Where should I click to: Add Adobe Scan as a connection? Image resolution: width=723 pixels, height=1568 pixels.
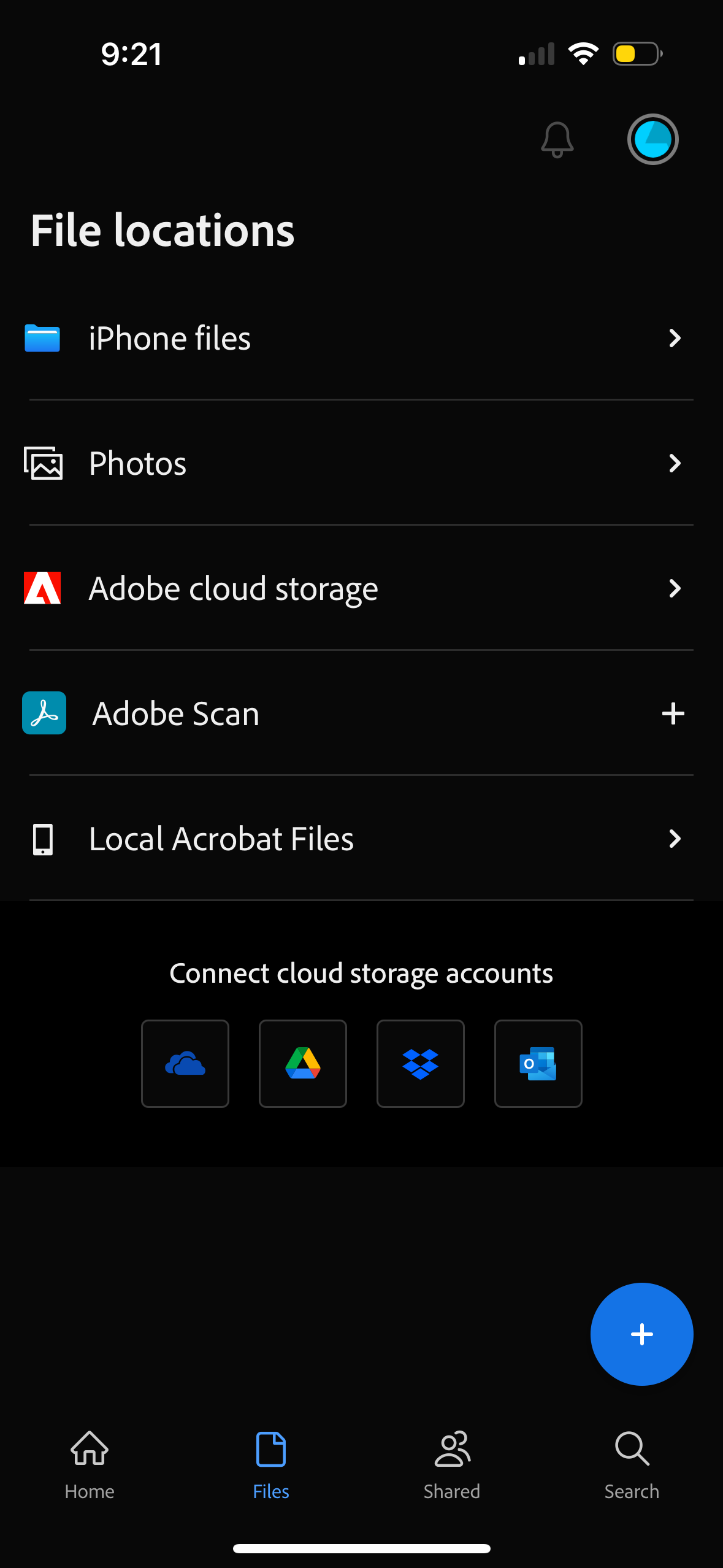pyautogui.click(x=673, y=713)
